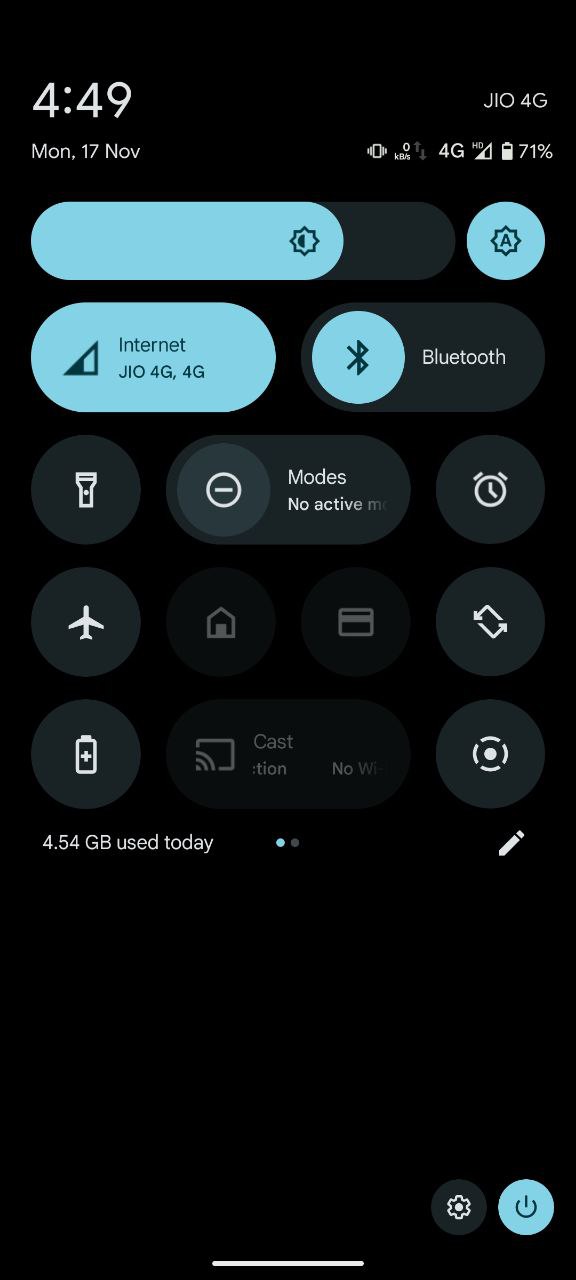576x1280 pixels.
Task: Start screen recording
Action: tap(490, 754)
